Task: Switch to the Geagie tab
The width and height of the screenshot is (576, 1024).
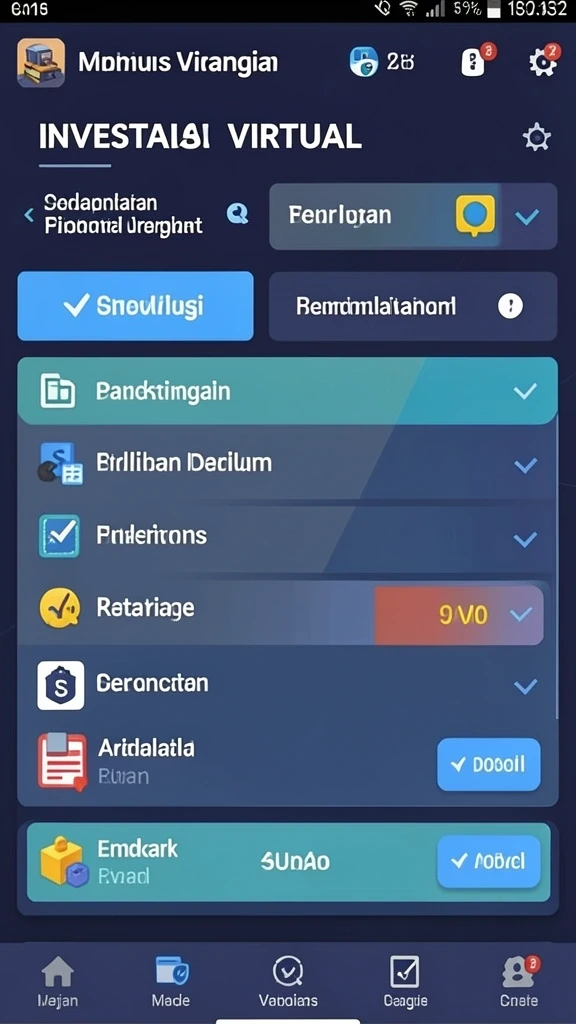Action: coord(405,981)
